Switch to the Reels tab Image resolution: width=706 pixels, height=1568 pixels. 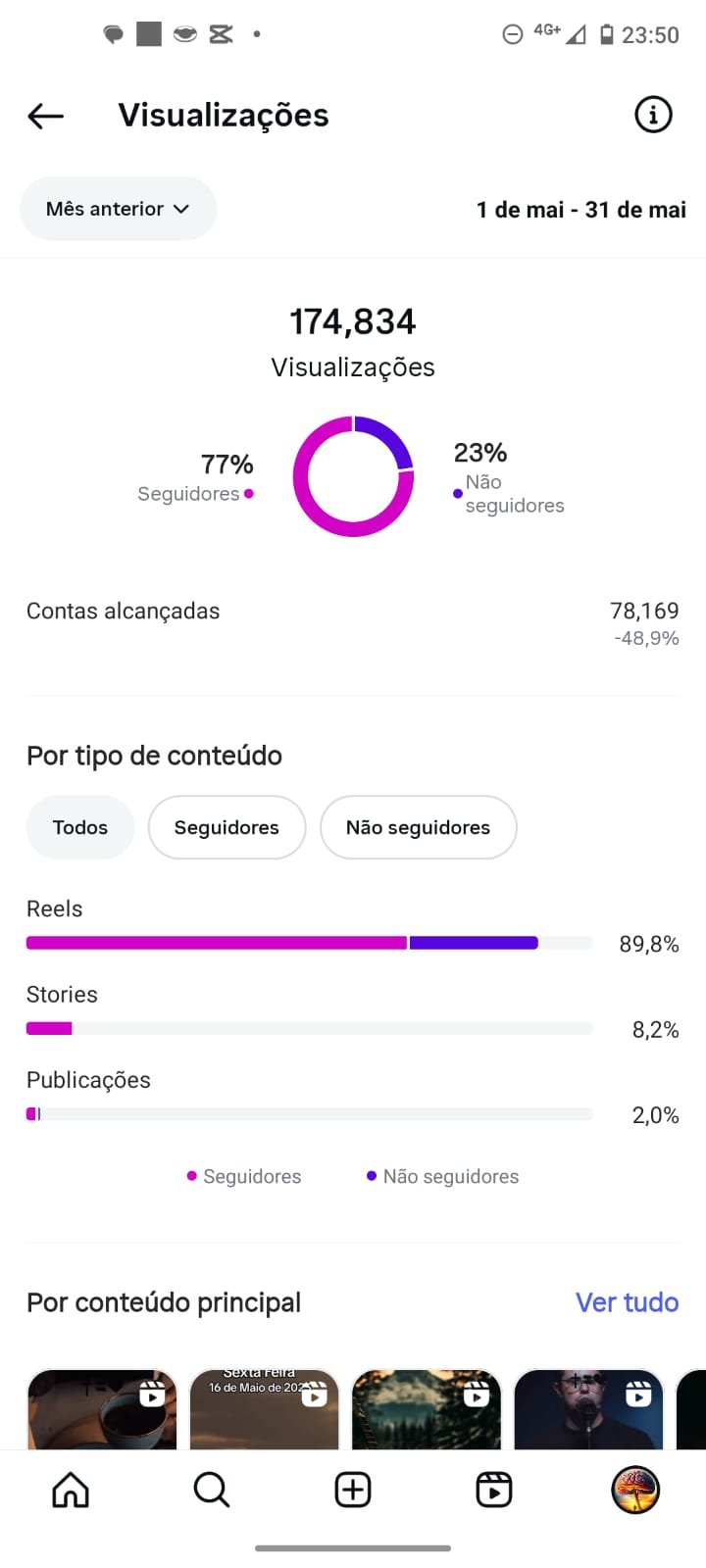pyautogui.click(x=494, y=1490)
